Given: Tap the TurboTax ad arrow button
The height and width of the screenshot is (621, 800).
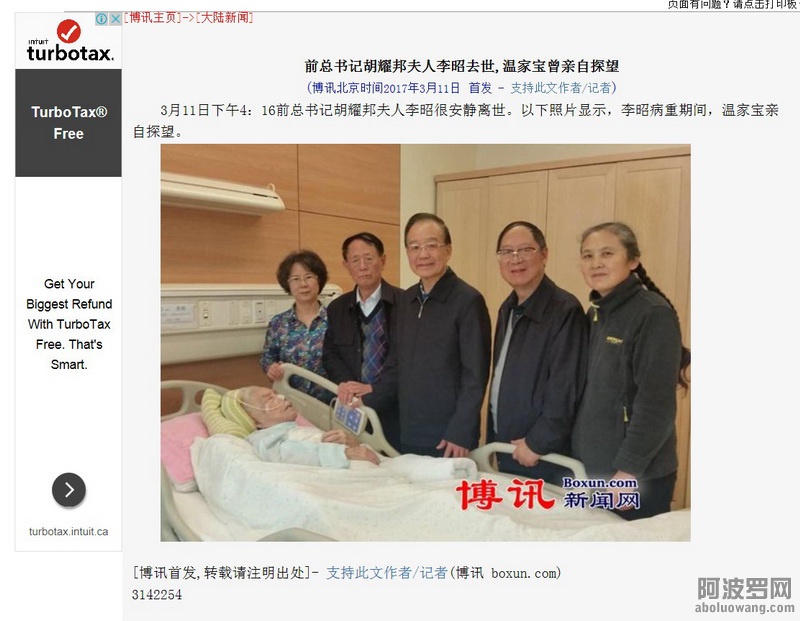Looking at the screenshot, I should coord(69,490).
